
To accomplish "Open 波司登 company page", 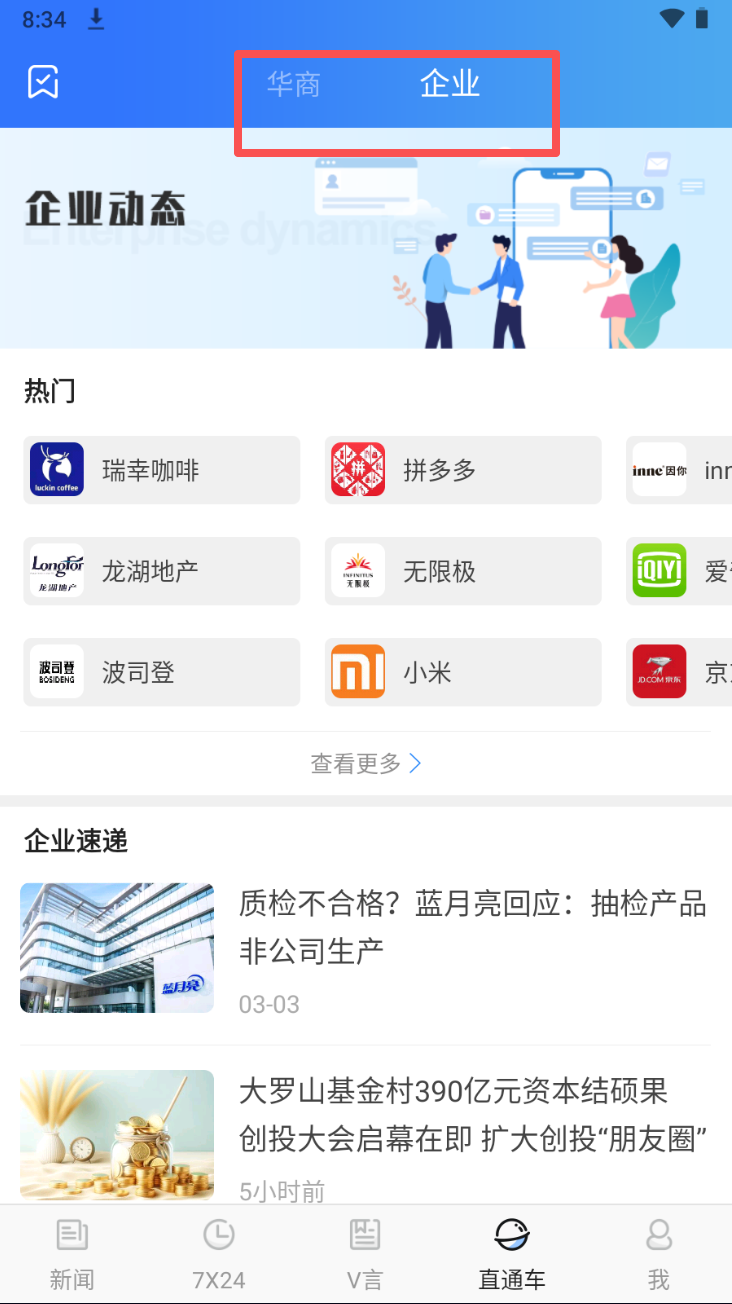I will click(x=162, y=672).
